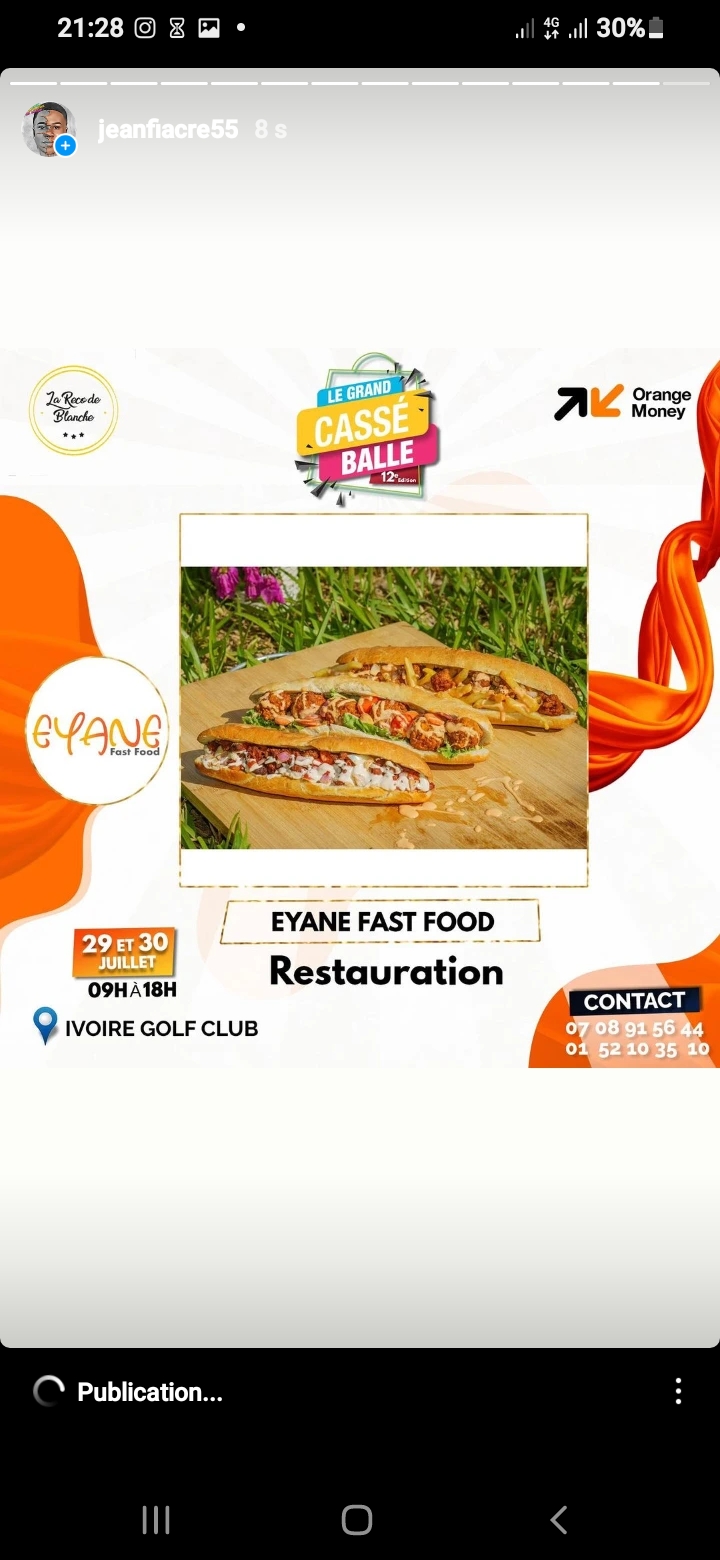This screenshot has height=1560, width=720.
Task: Open the recent apps view
Action: [156, 1520]
